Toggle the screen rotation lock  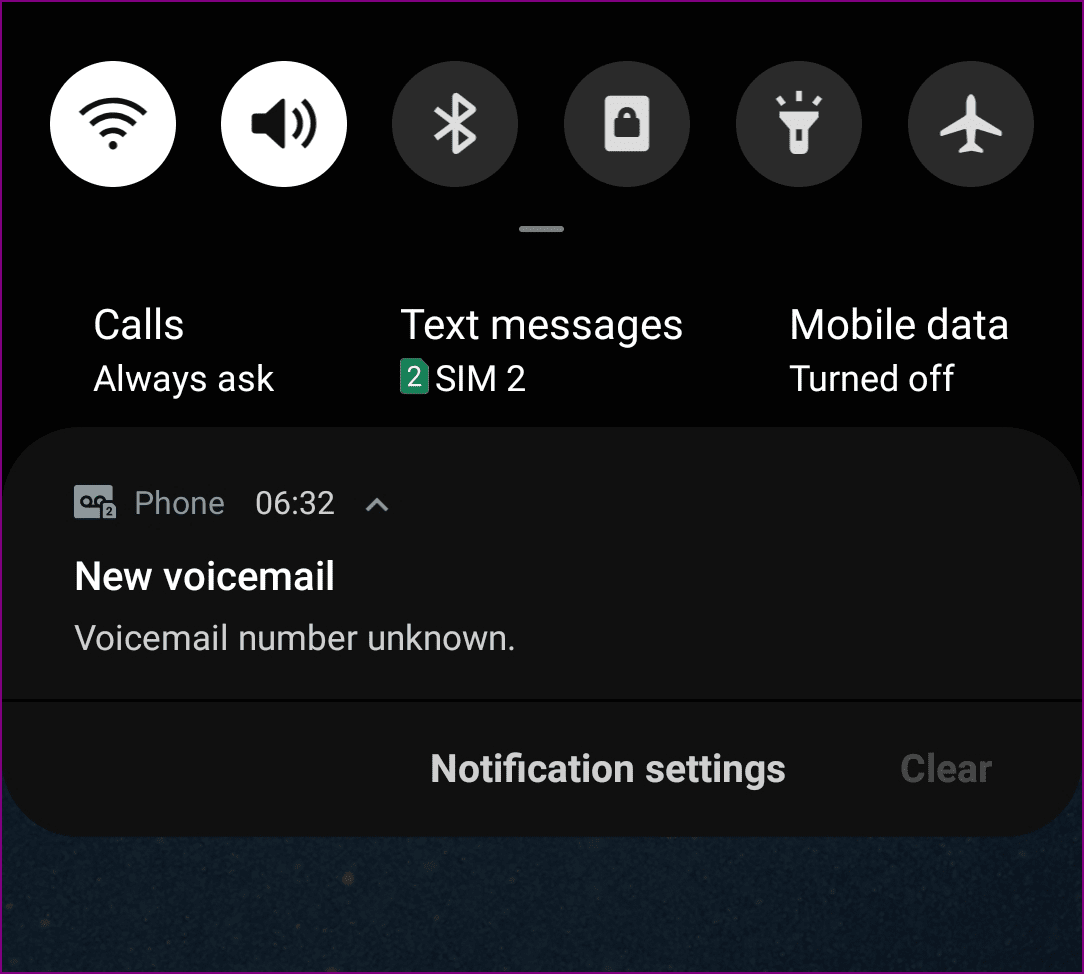[x=627, y=125]
